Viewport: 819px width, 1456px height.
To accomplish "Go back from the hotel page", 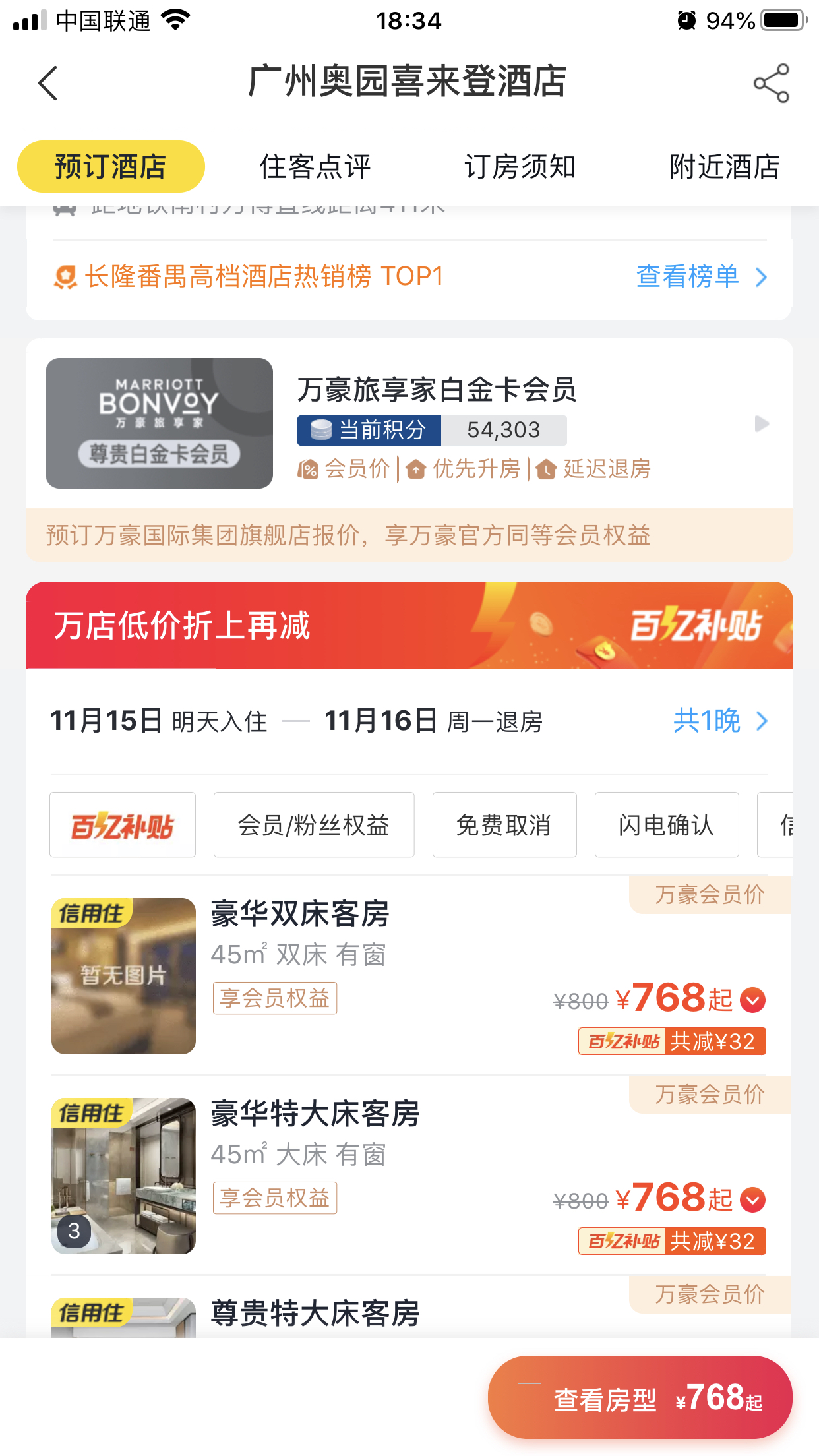I will [48, 83].
